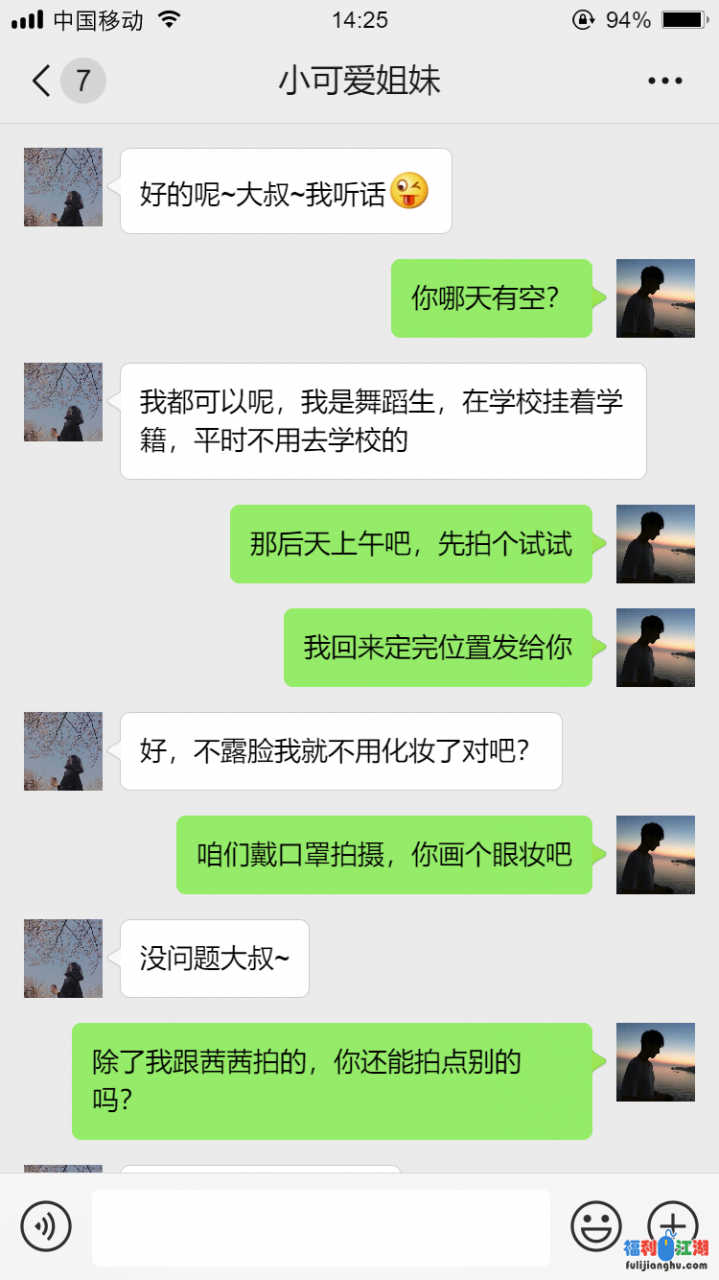Screen dimensions: 719x1280
Task: Go back to the chat list
Action: click(x=42, y=81)
